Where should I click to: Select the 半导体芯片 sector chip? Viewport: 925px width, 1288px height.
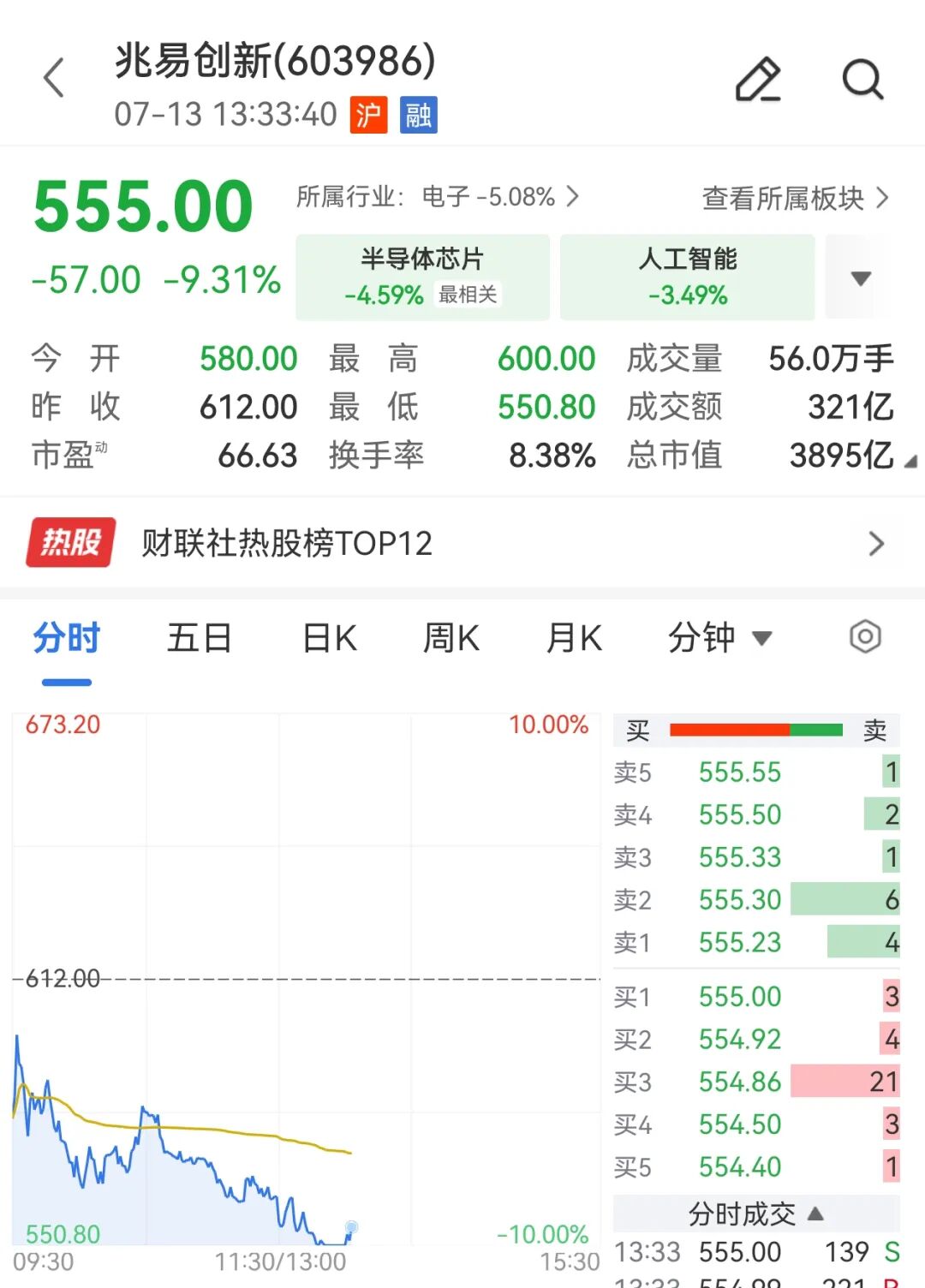[x=422, y=277]
